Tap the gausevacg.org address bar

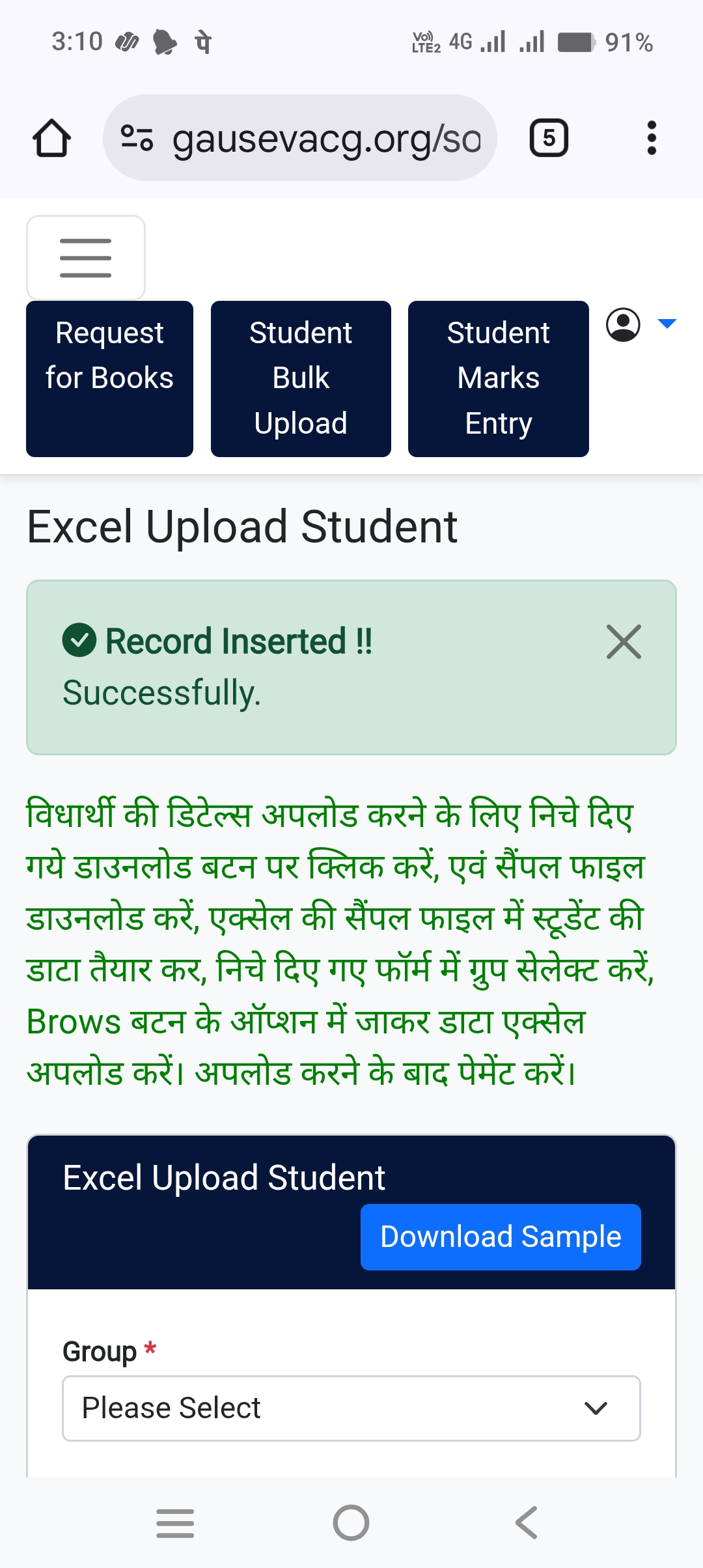(299, 138)
